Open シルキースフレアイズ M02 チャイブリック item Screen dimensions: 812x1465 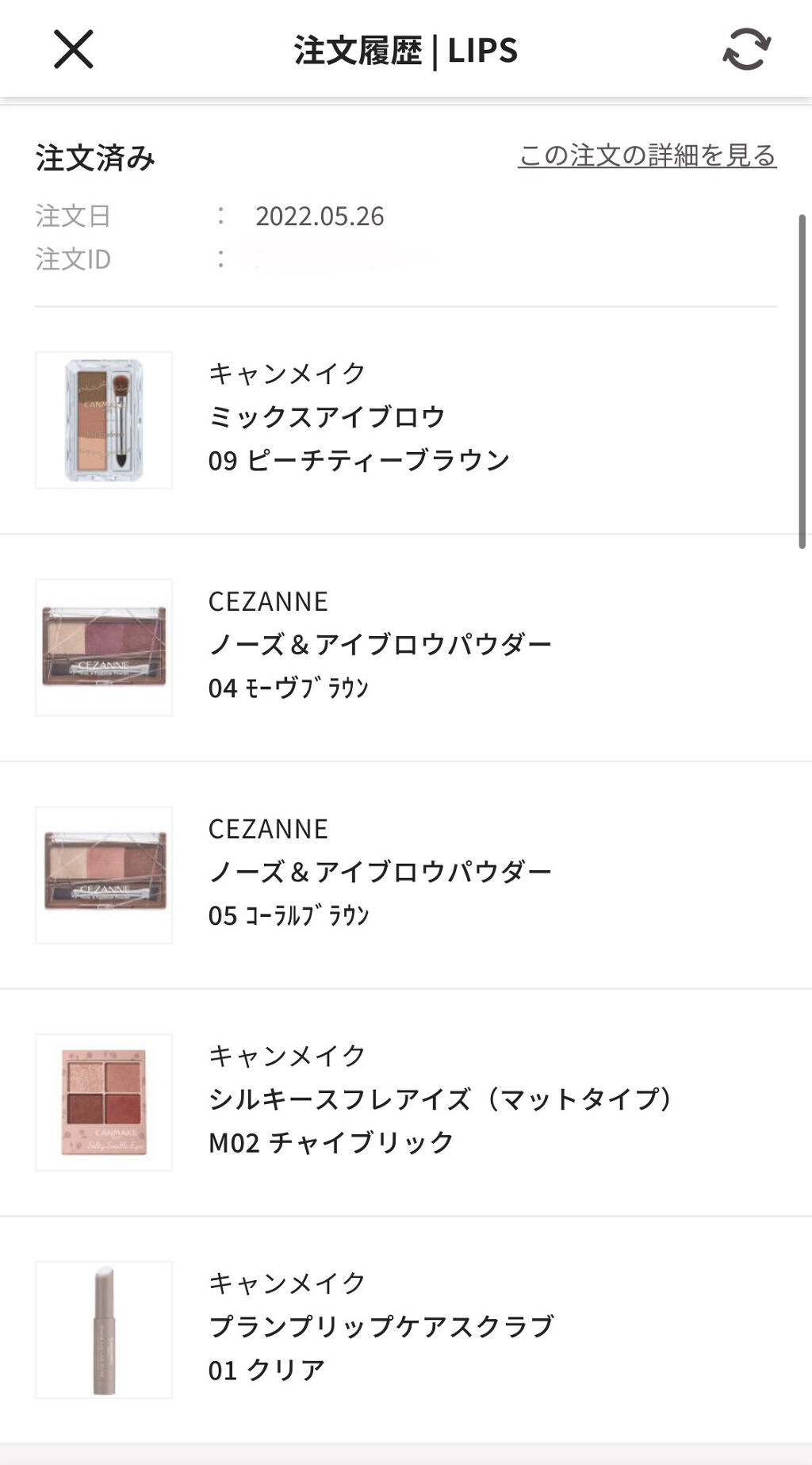406,1103
